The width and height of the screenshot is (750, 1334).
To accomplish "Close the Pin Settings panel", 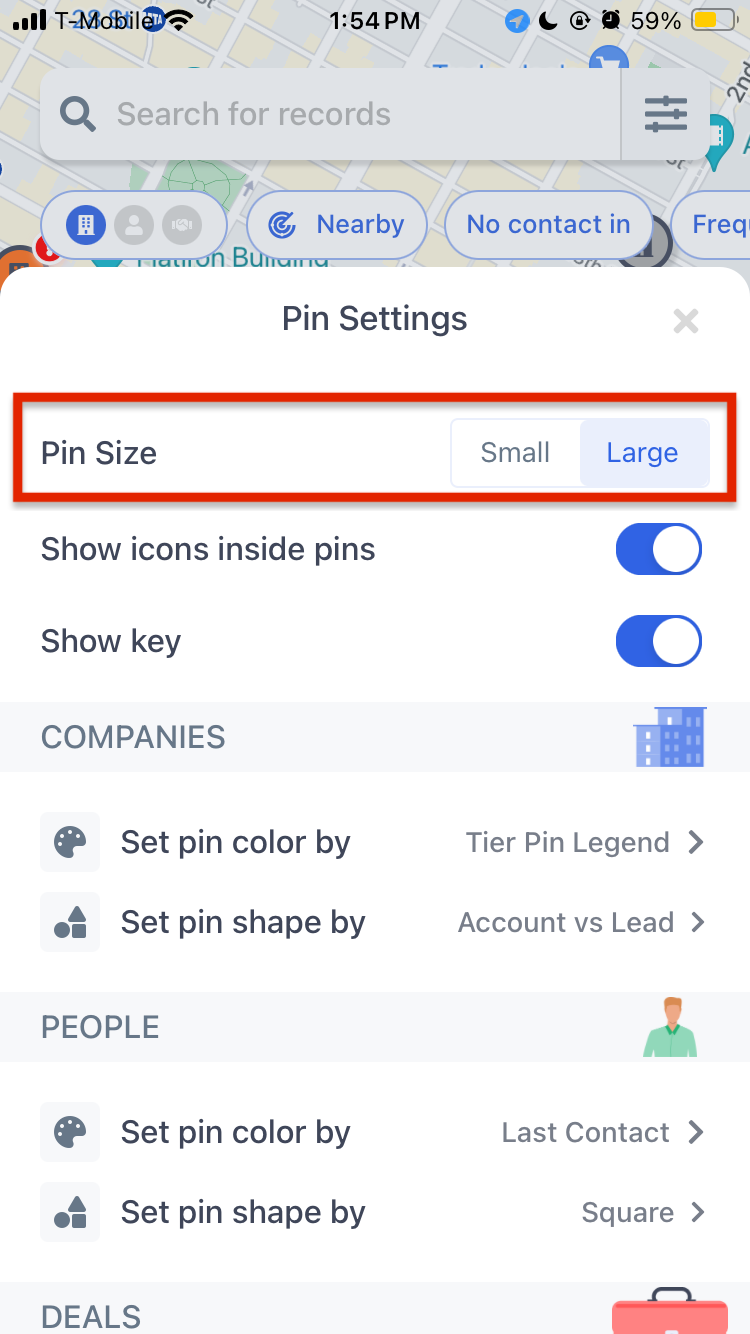I will coord(685,321).
